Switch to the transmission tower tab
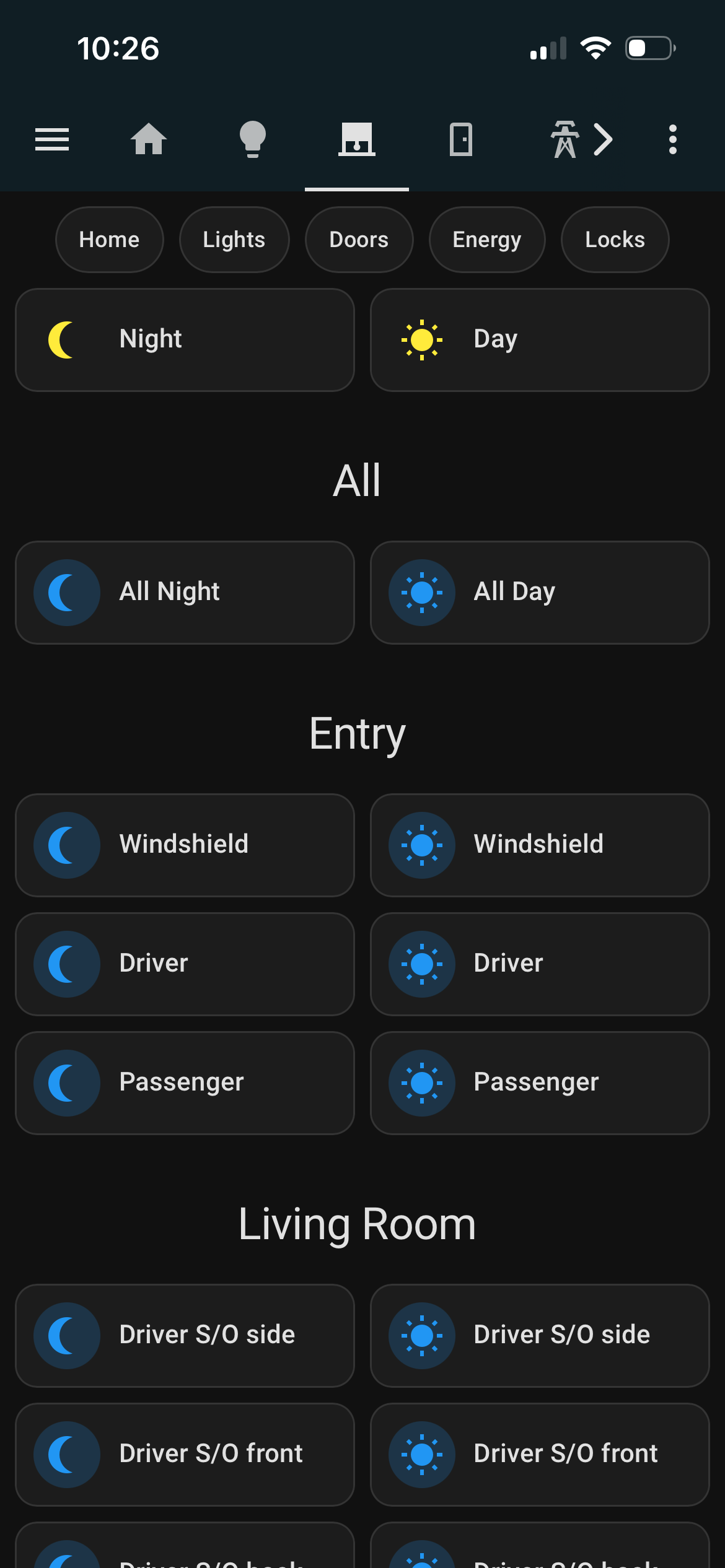 pos(565,139)
